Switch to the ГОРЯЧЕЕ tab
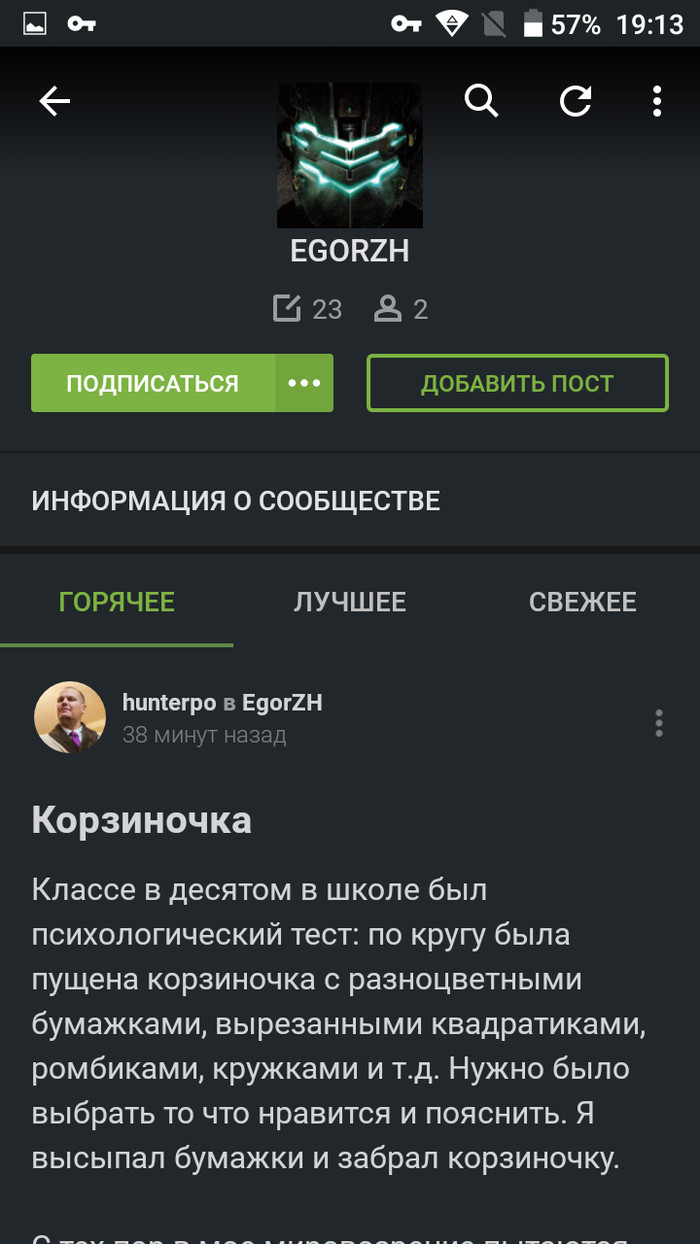700x1244 pixels. [117, 601]
